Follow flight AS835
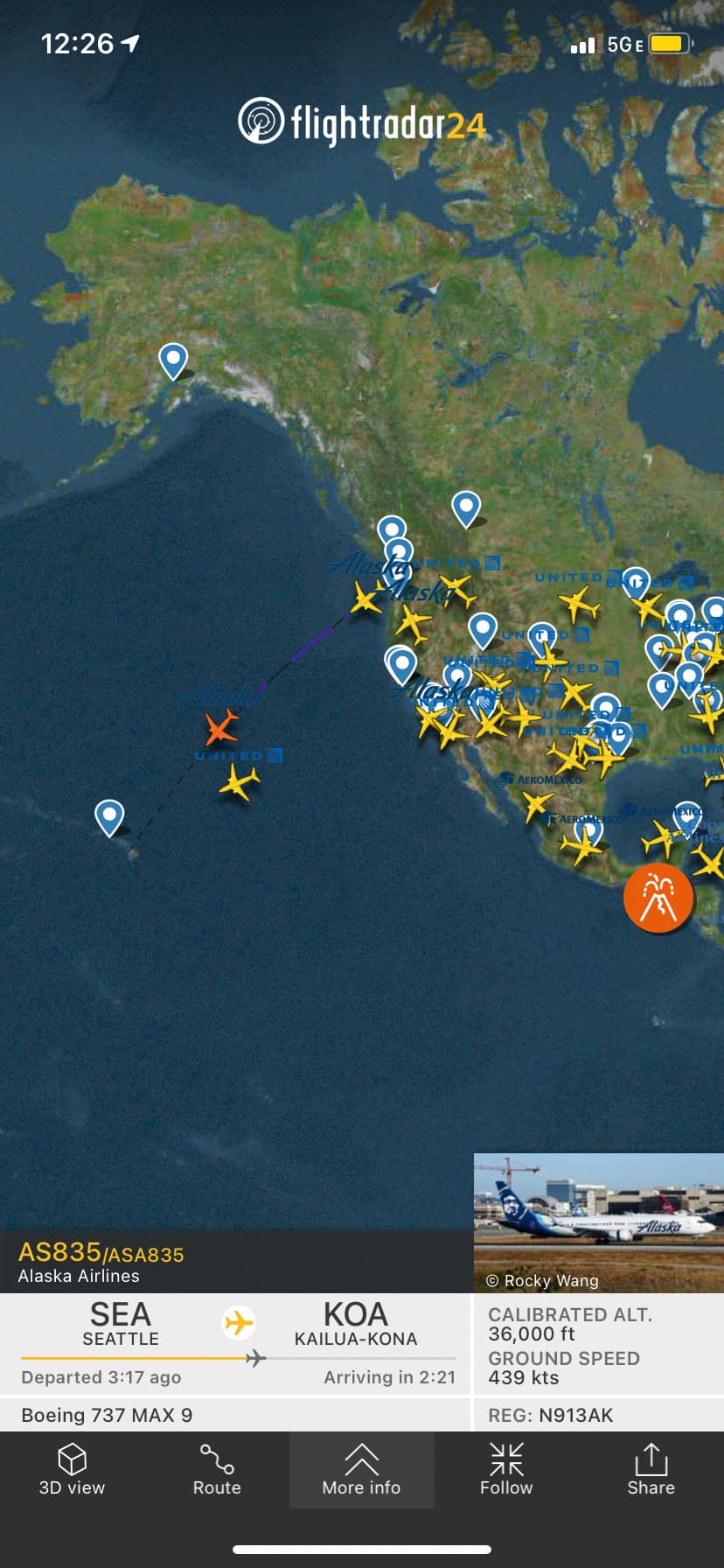The width and height of the screenshot is (724, 1568). [505, 1470]
